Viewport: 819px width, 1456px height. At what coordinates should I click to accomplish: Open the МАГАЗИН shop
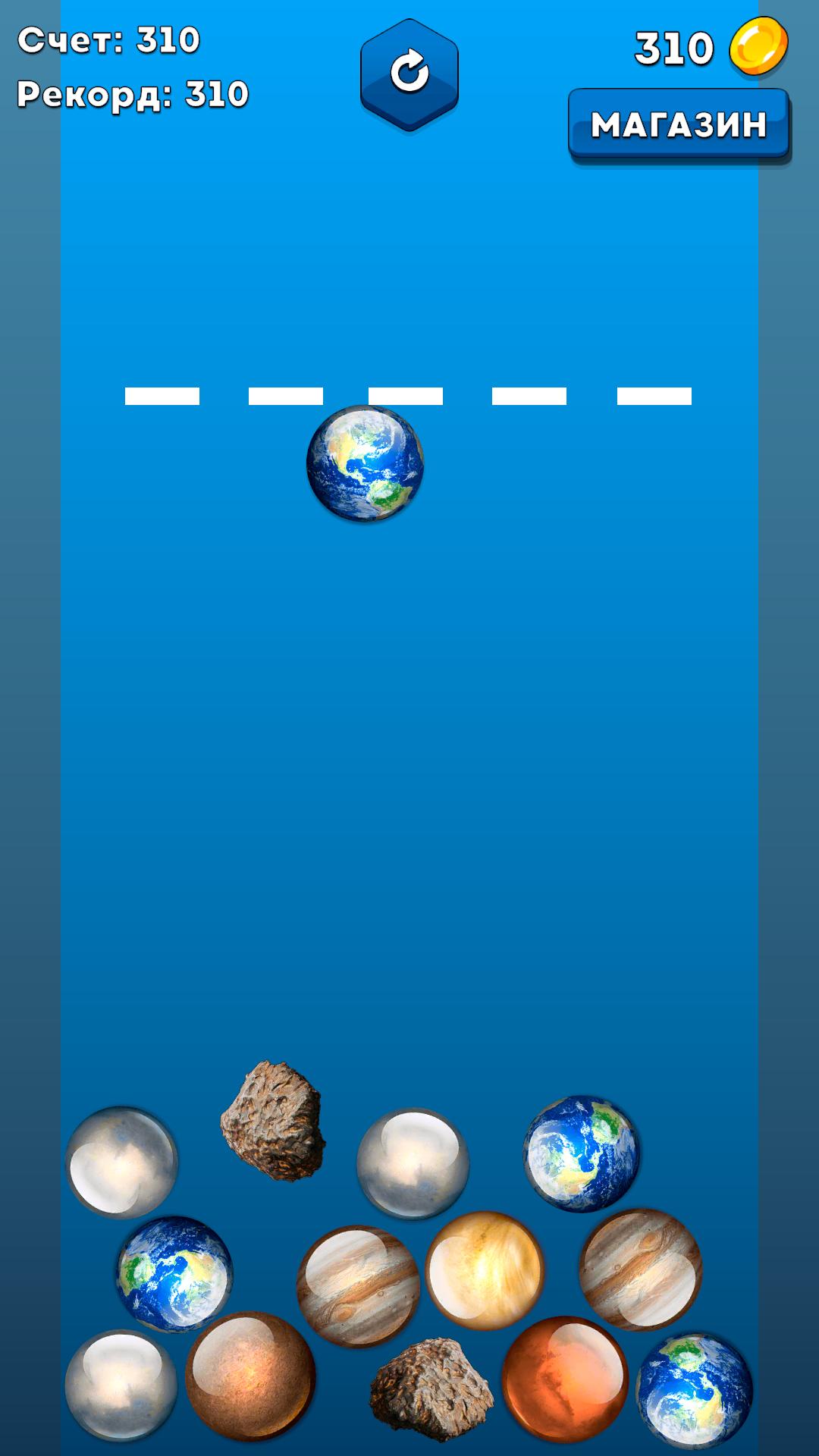tap(679, 125)
